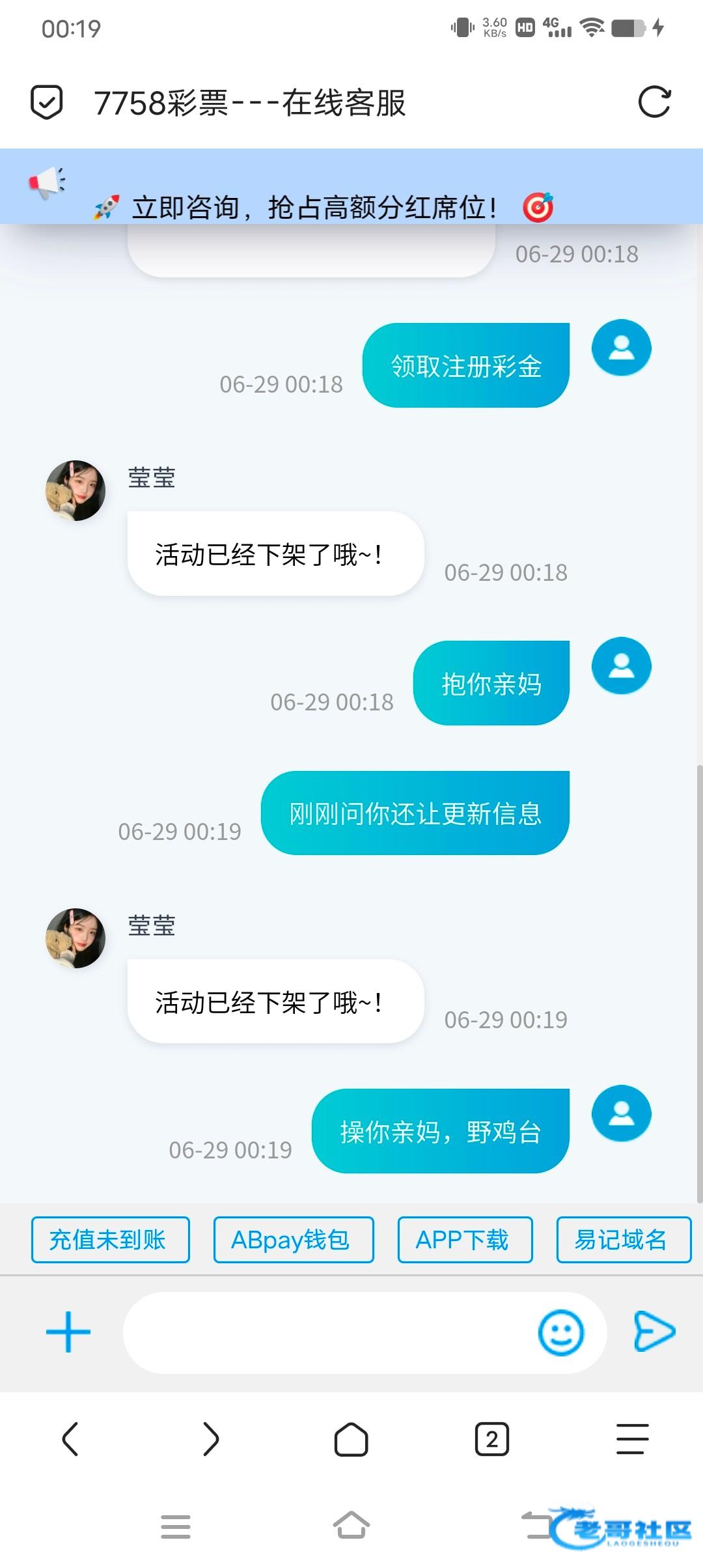The height and width of the screenshot is (1568, 703).
Task: Open the system recent apps menu
Action: click(x=175, y=1526)
